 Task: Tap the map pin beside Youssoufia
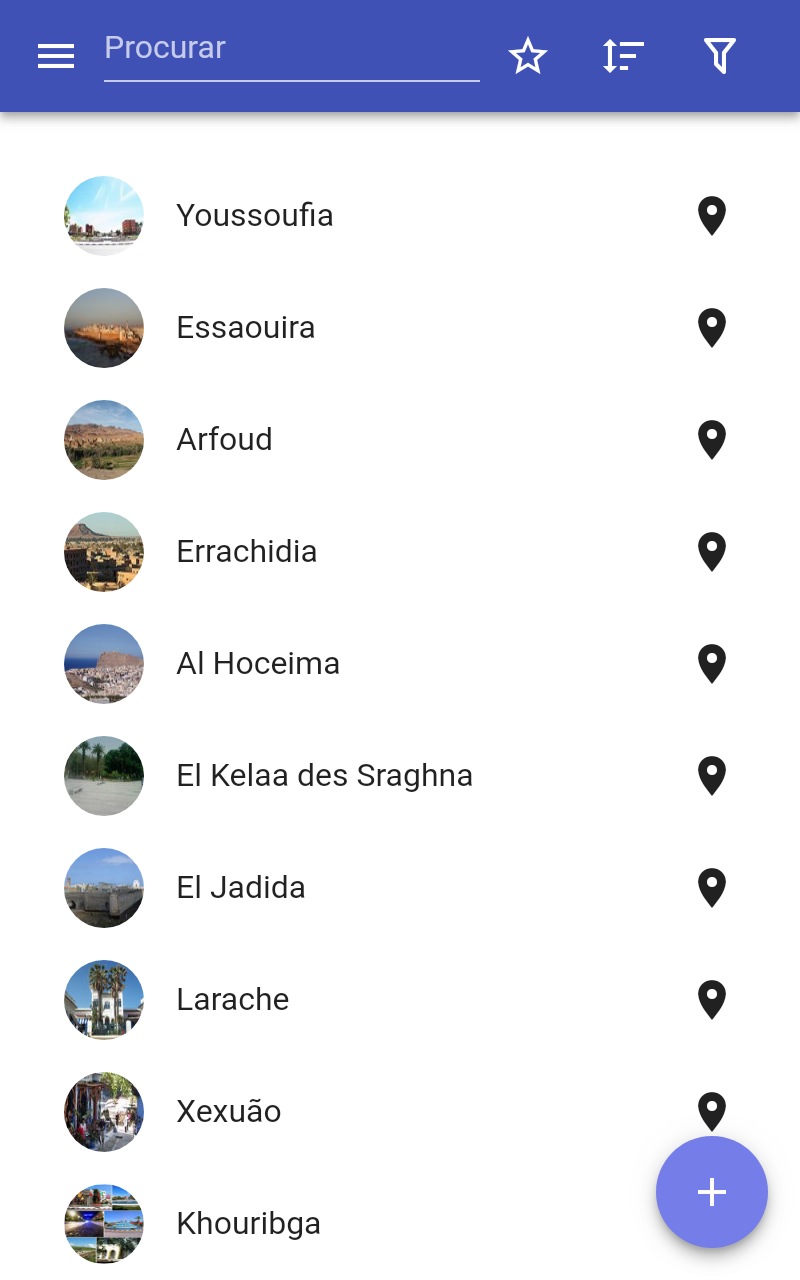(711, 216)
